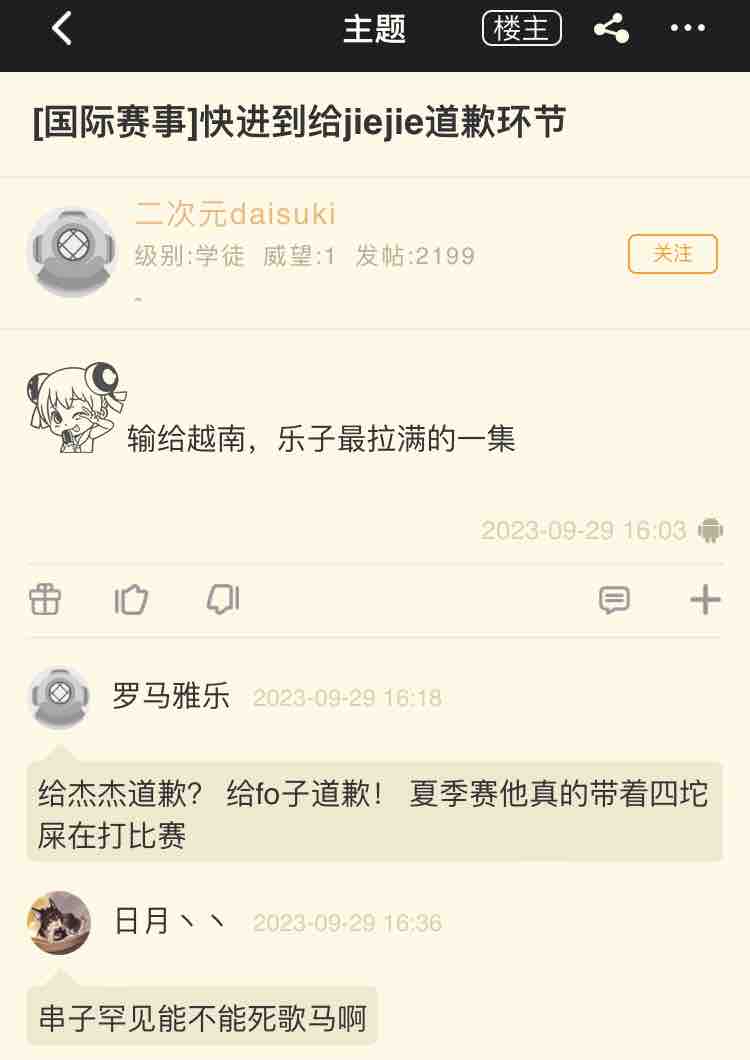Tap the gift icon to reward the post

point(45,598)
